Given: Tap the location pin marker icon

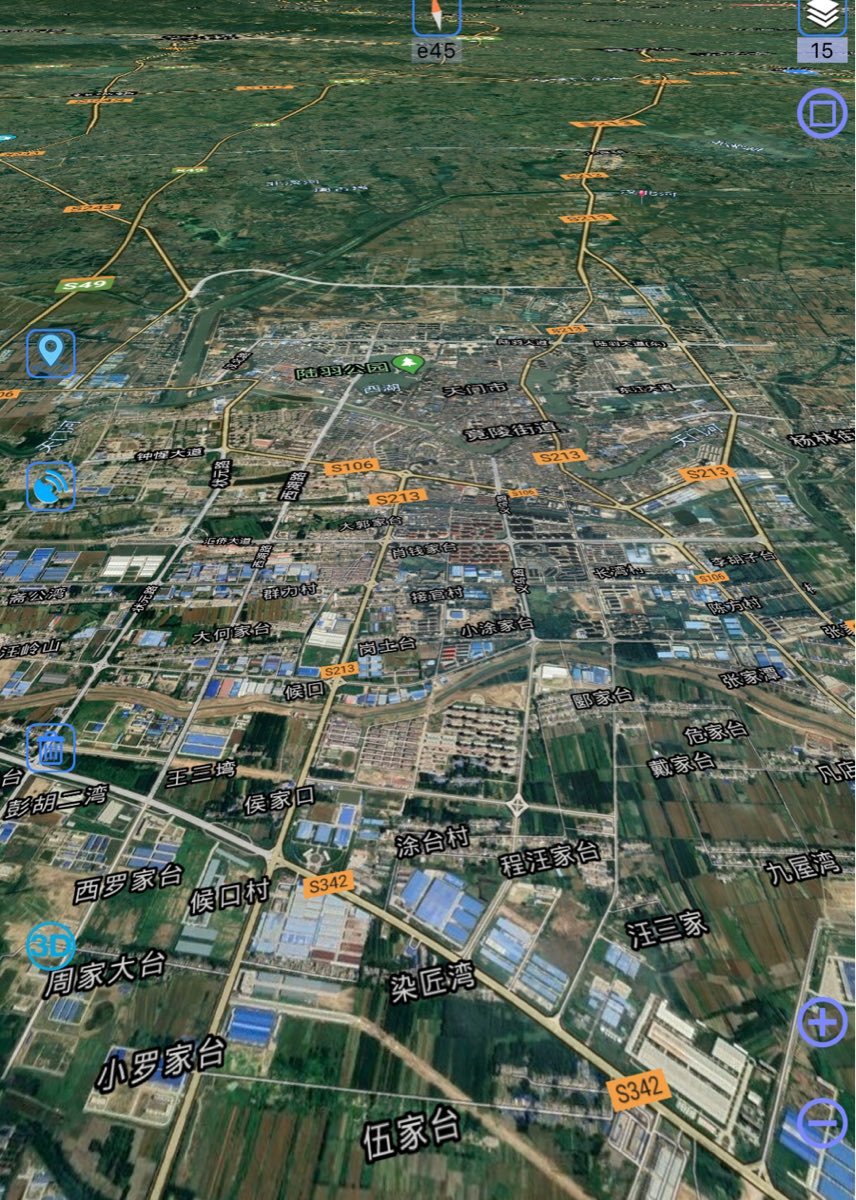Looking at the screenshot, I should [x=50, y=352].
